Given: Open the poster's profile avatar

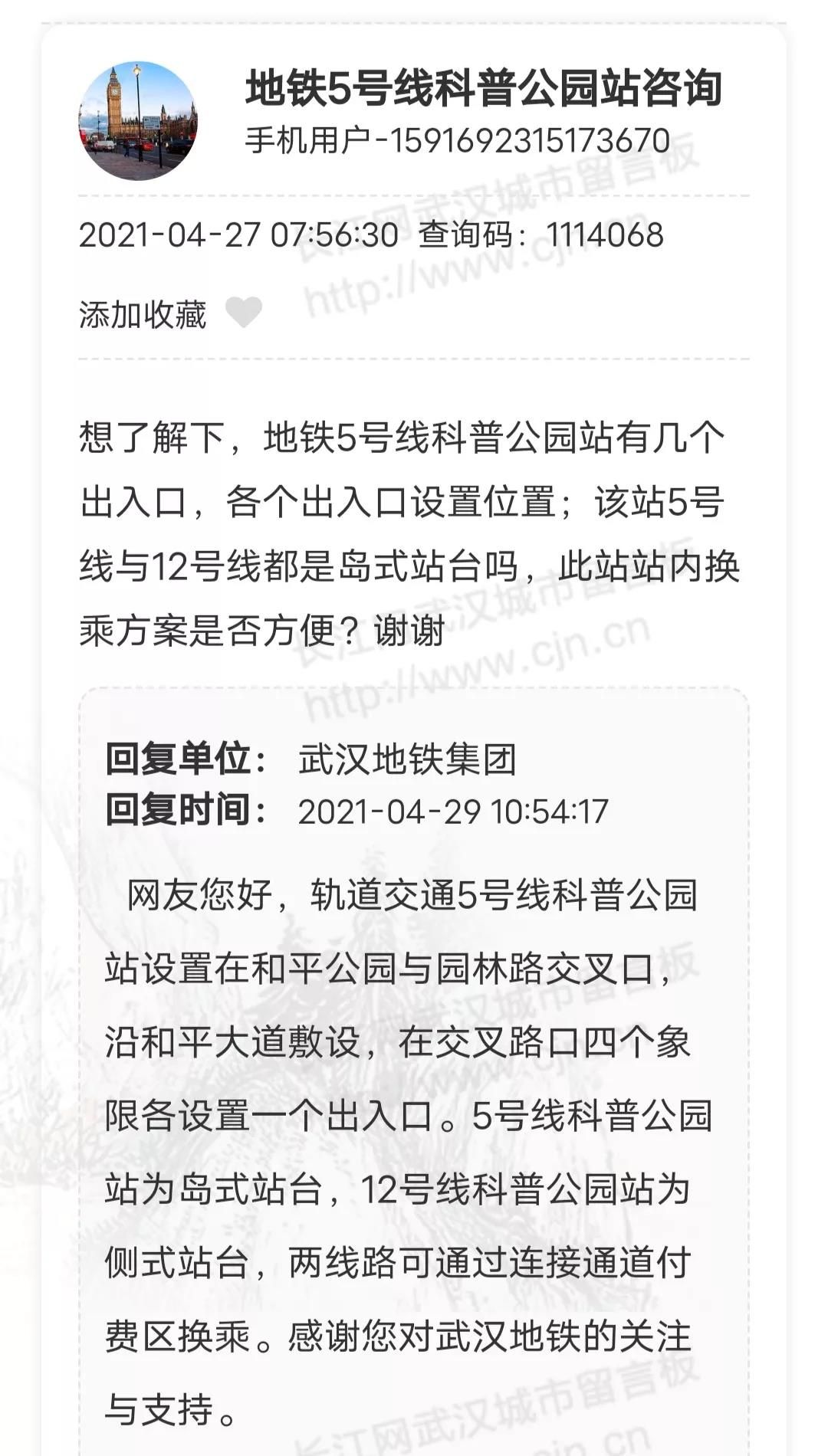Looking at the screenshot, I should (138, 121).
